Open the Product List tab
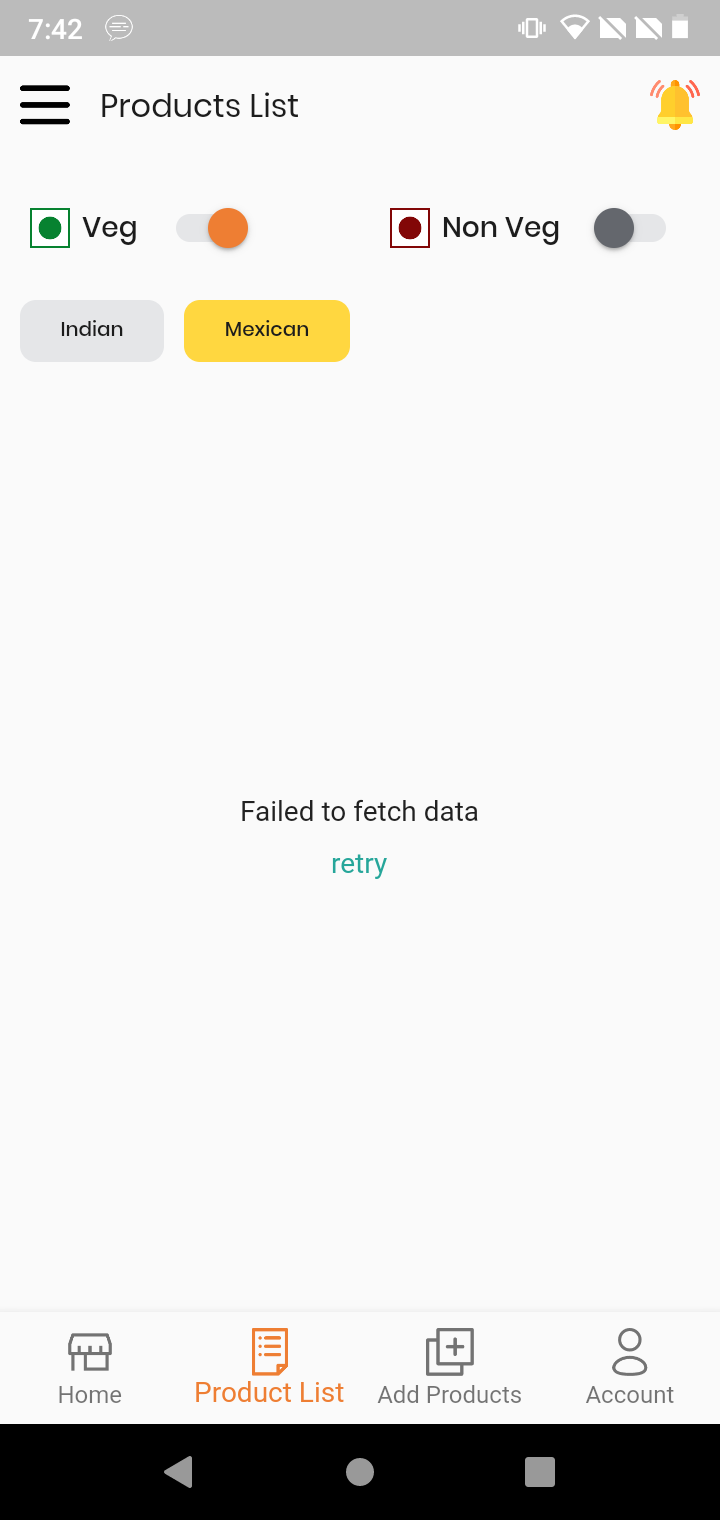The height and width of the screenshot is (1520, 720). click(270, 1368)
